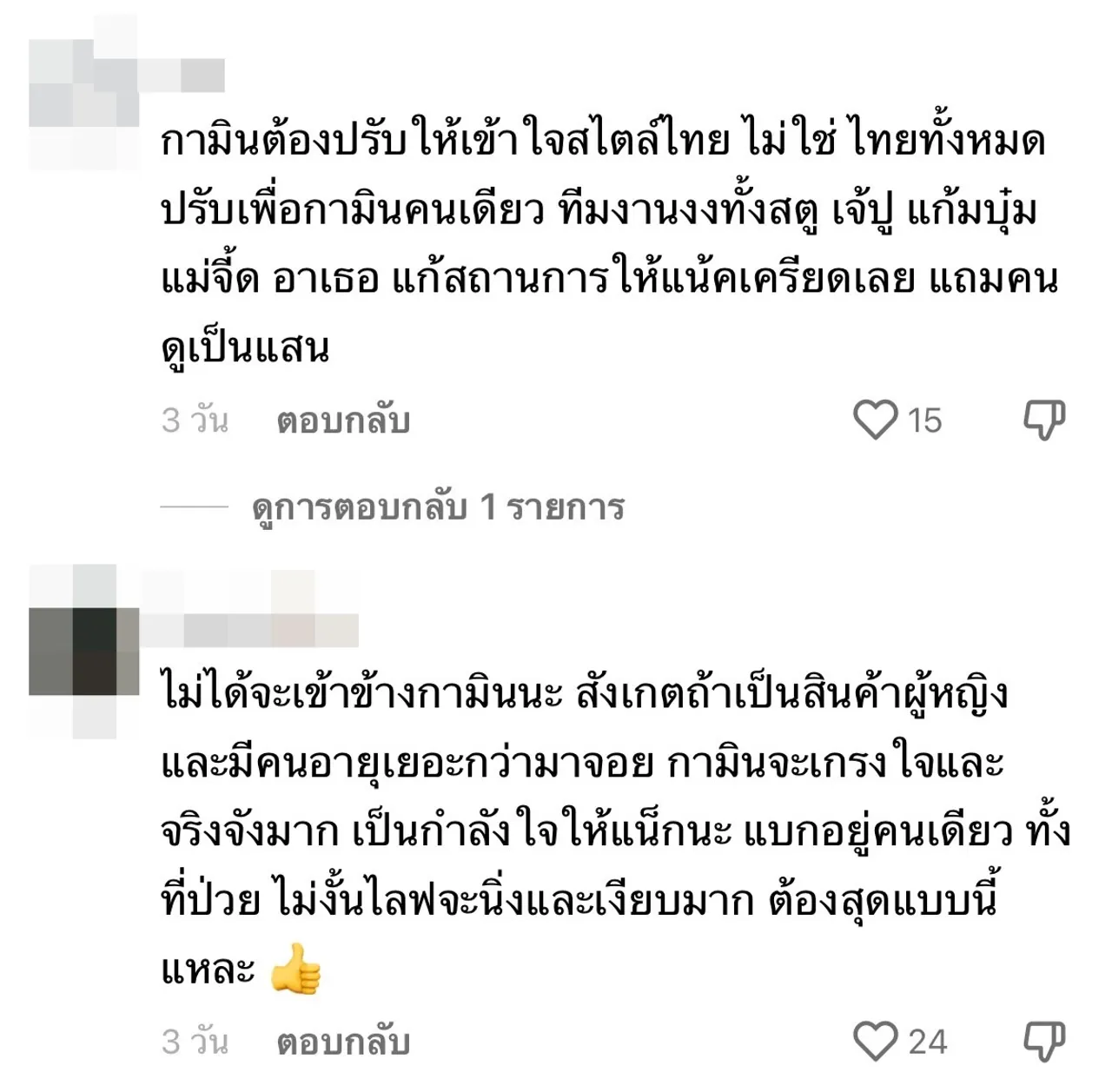Image resolution: width=1112 pixels, height=1092 pixels.
Task: Expand the 1 reply under first comment
Action: (438, 506)
